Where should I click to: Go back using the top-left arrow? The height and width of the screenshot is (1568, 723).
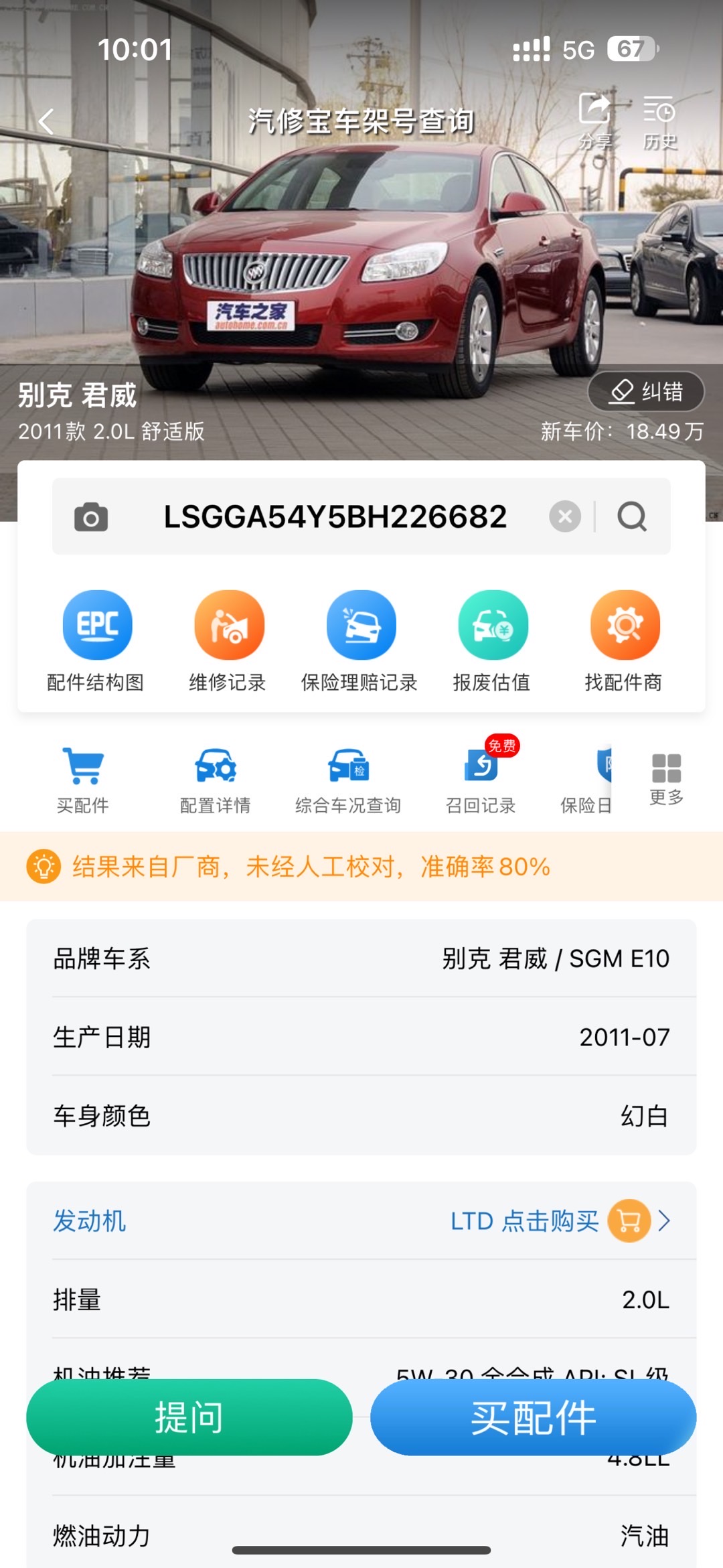46,121
